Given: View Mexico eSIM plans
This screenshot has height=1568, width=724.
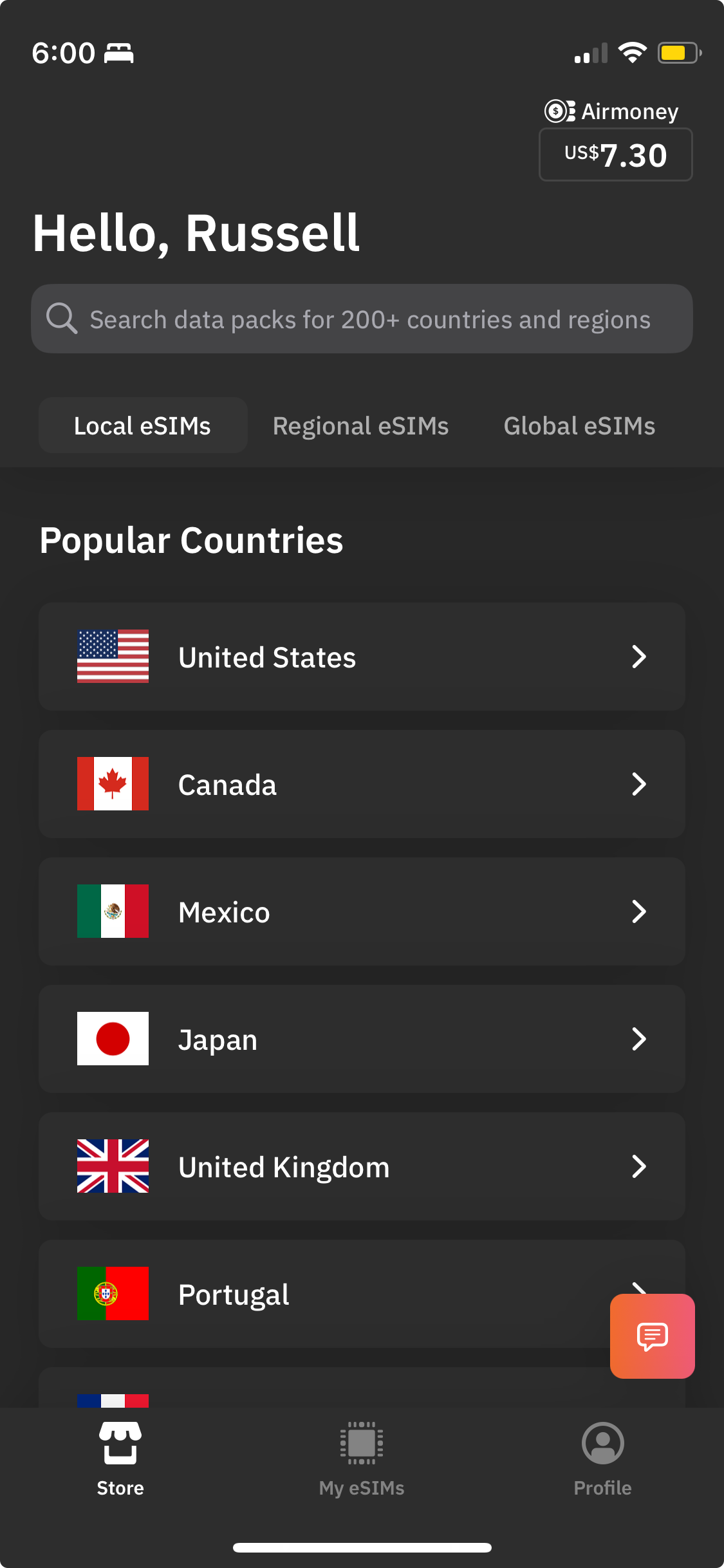Looking at the screenshot, I should pos(362,911).
